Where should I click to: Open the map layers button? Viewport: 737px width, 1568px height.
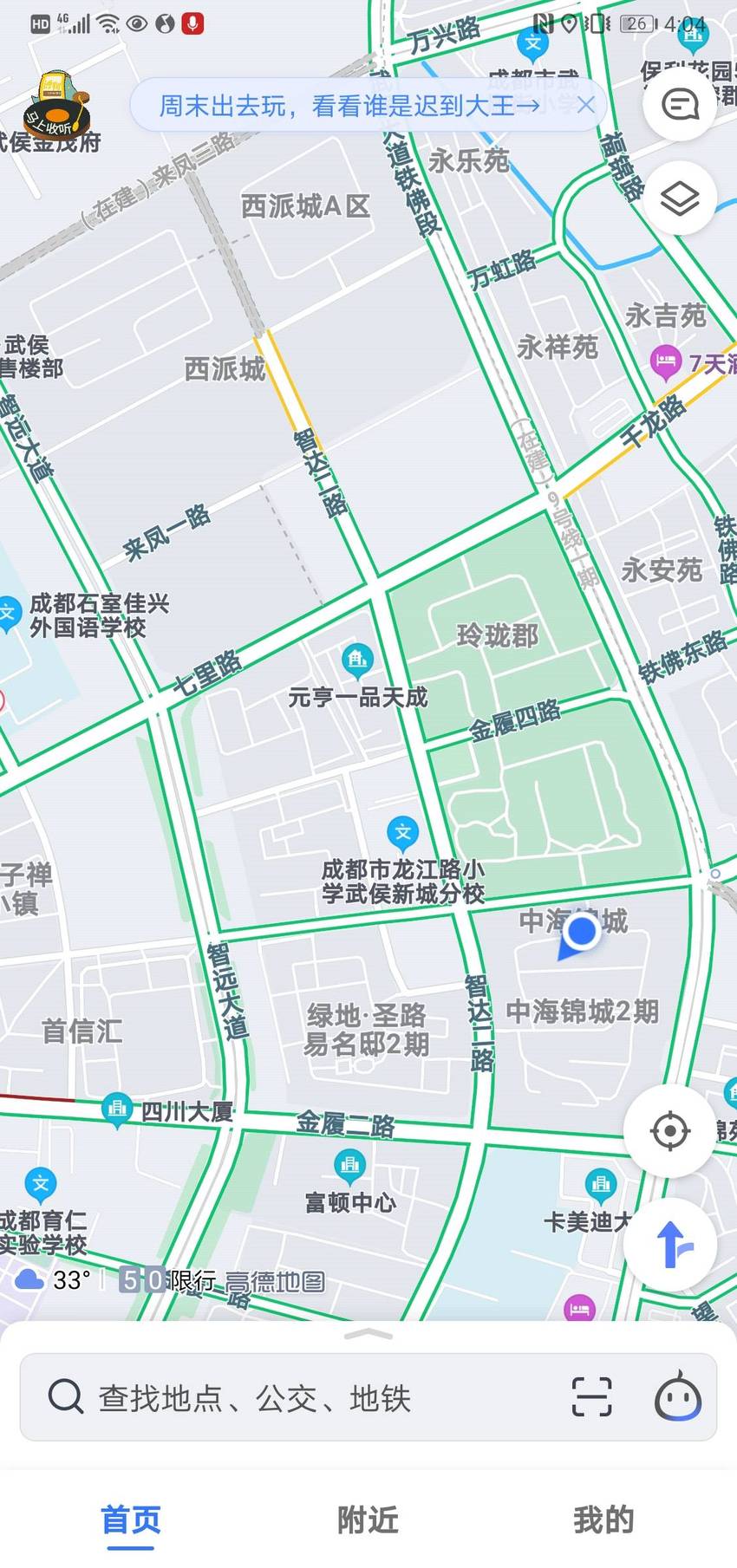pyautogui.click(x=679, y=198)
